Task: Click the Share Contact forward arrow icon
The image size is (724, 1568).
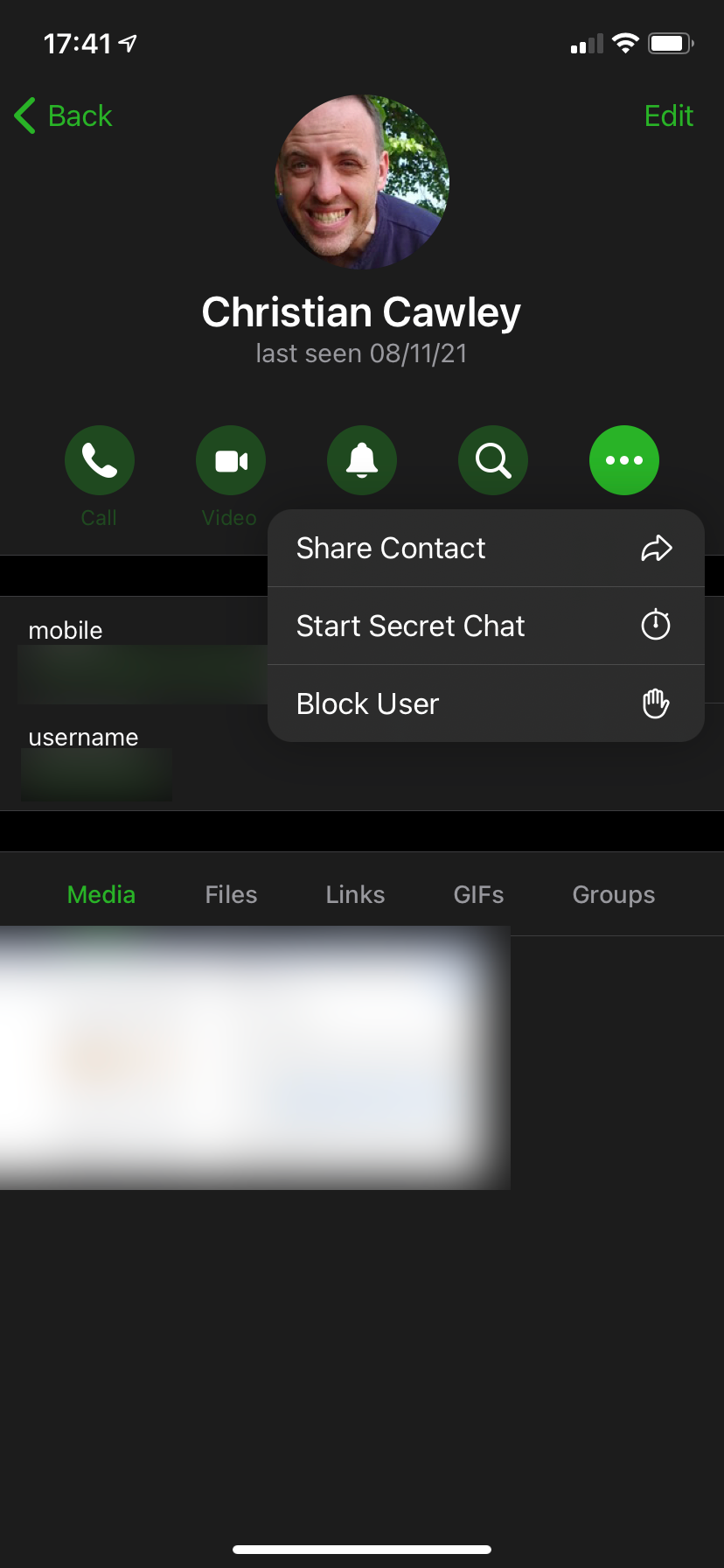Action: pyautogui.click(x=657, y=548)
